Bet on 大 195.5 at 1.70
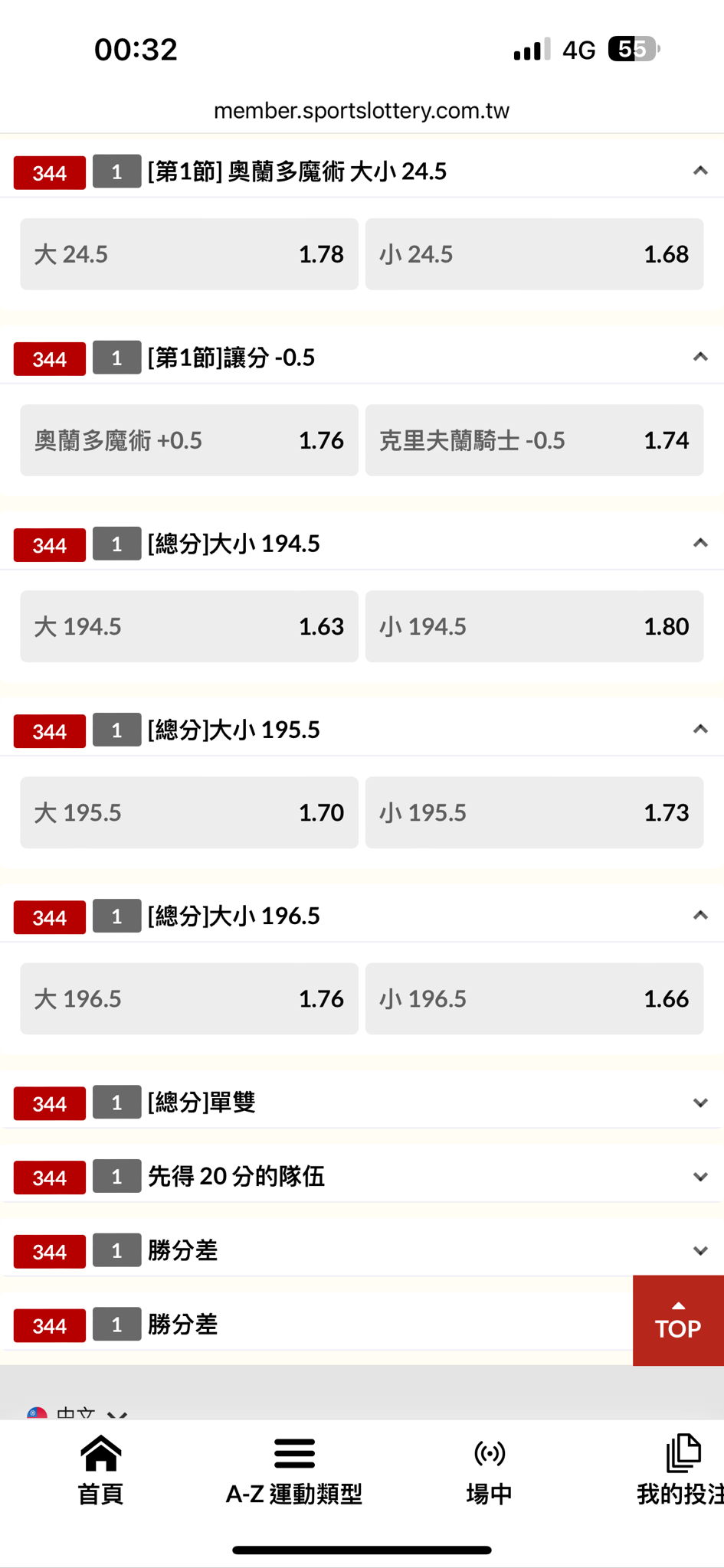The height and width of the screenshot is (1568, 724). coord(188,812)
